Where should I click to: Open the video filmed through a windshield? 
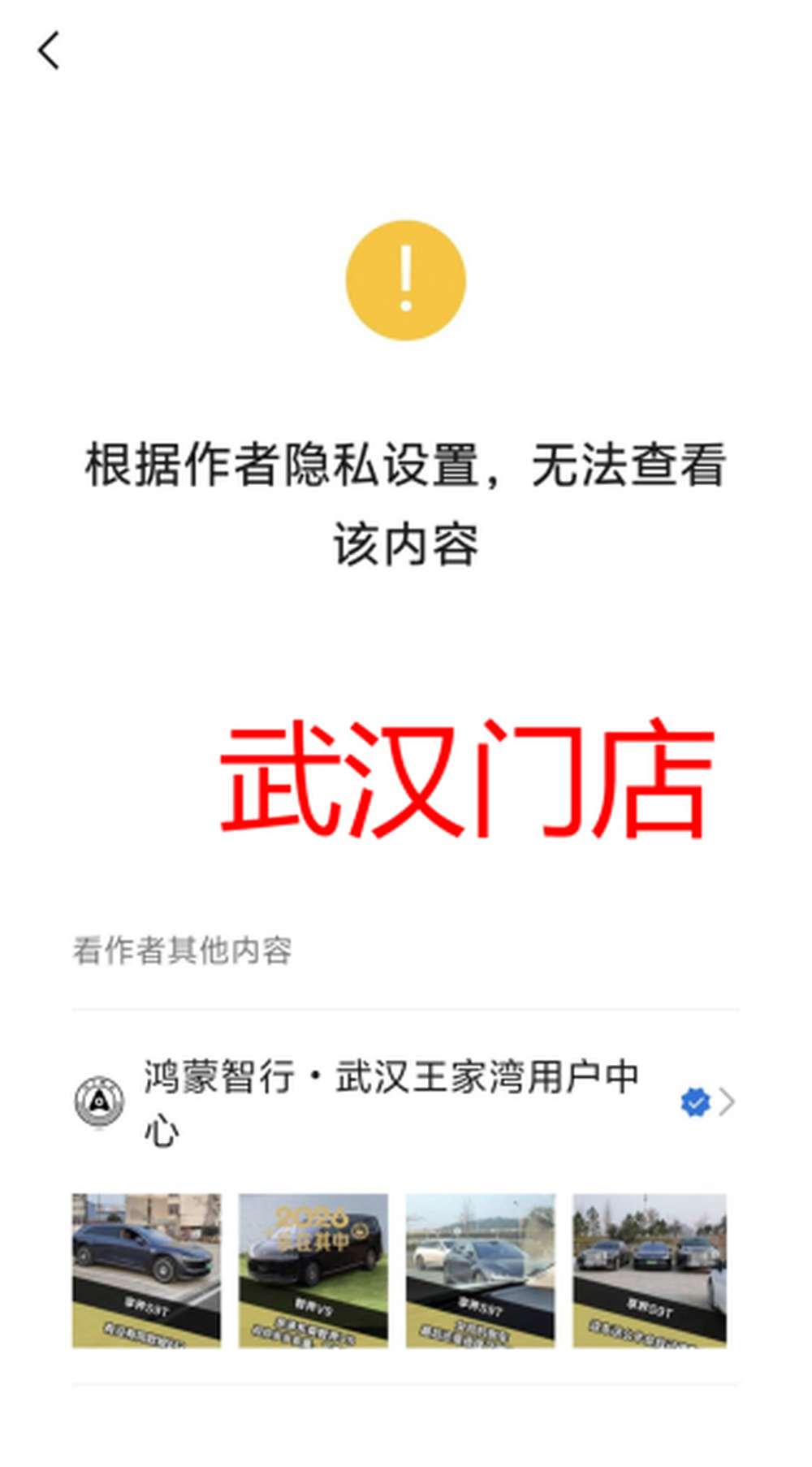coord(481,1270)
